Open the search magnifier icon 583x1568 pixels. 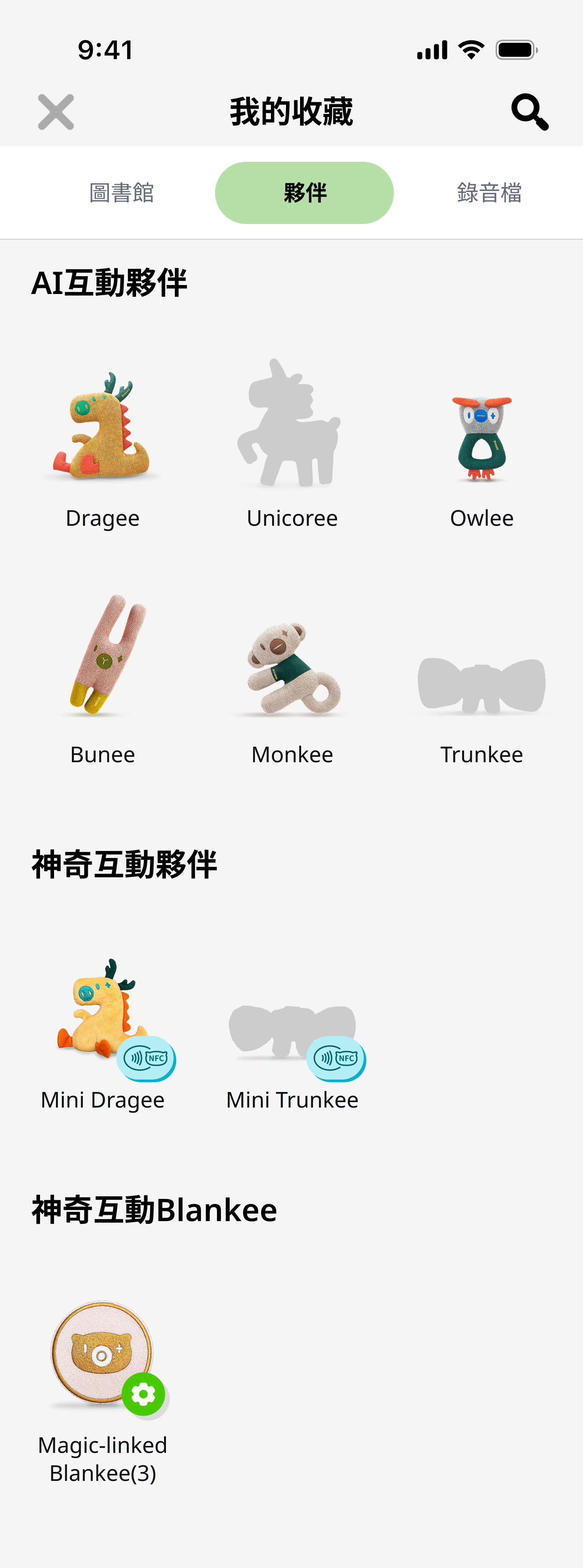tap(529, 112)
